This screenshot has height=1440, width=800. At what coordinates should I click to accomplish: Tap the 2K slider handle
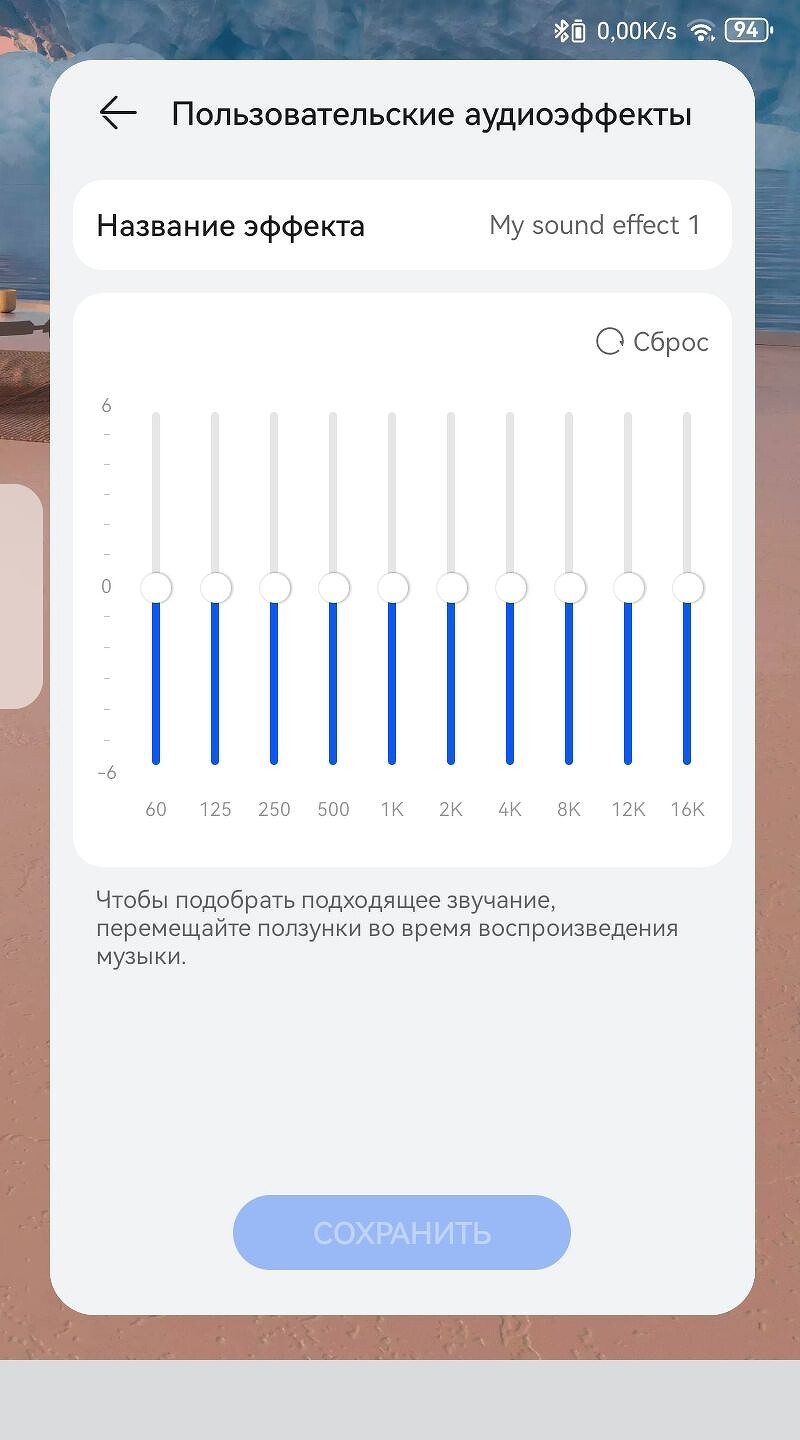tap(451, 587)
